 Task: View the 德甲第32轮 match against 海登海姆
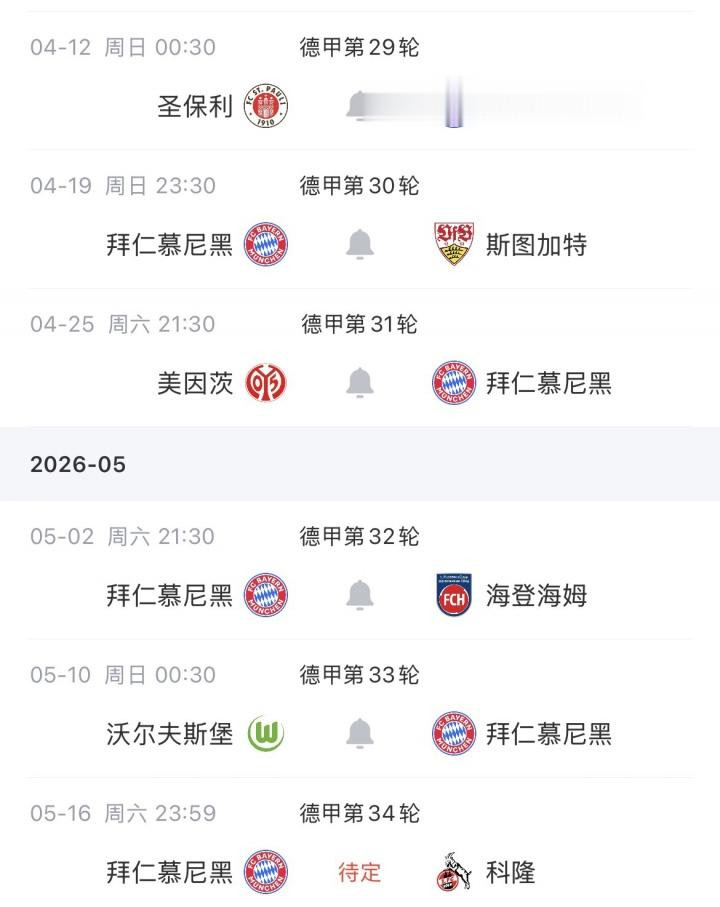point(360,537)
